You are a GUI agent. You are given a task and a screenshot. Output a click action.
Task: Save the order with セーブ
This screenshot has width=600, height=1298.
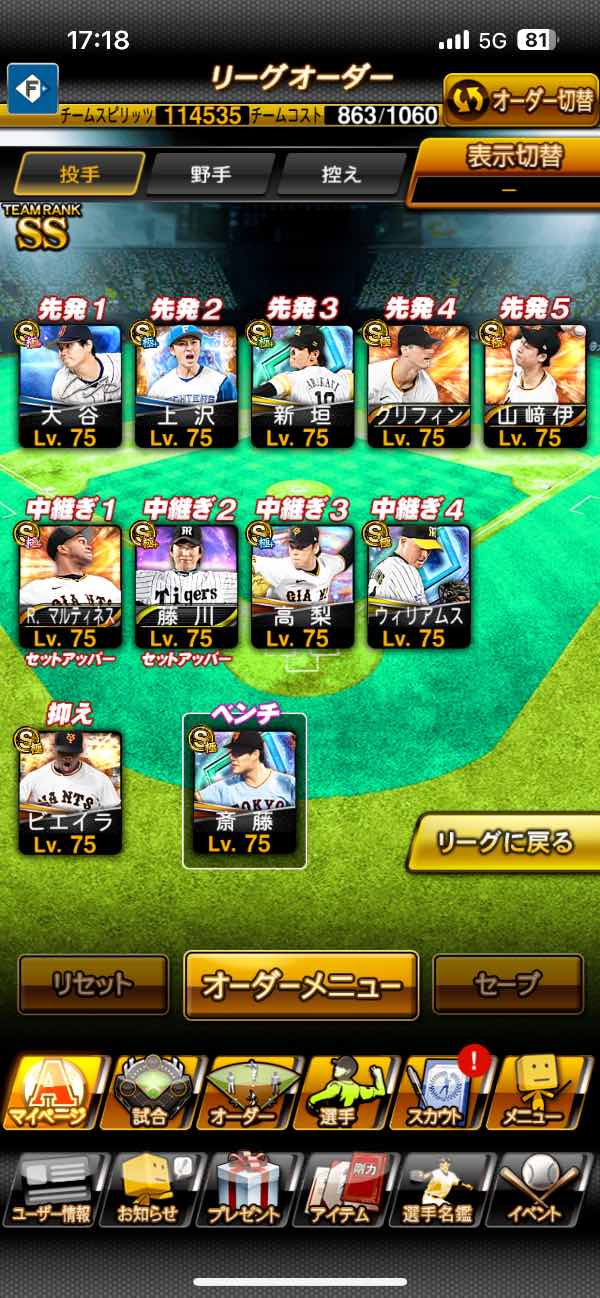coord(508,984)
